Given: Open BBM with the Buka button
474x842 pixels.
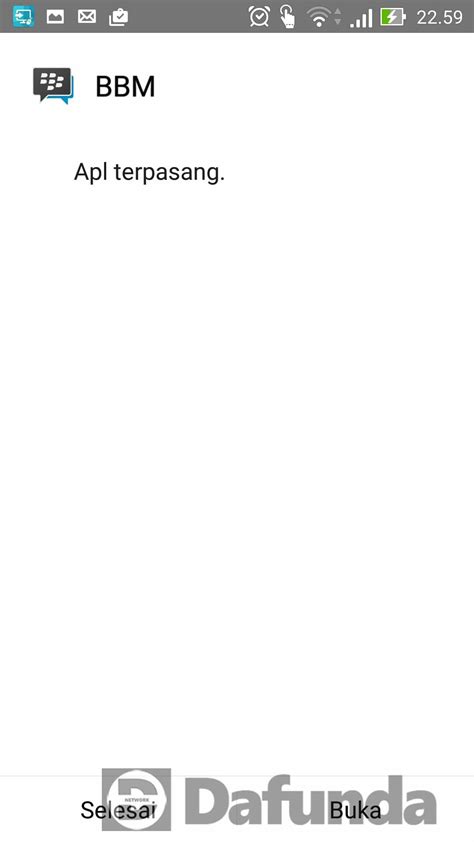Looking at the screenshot, I should (355, 809).
